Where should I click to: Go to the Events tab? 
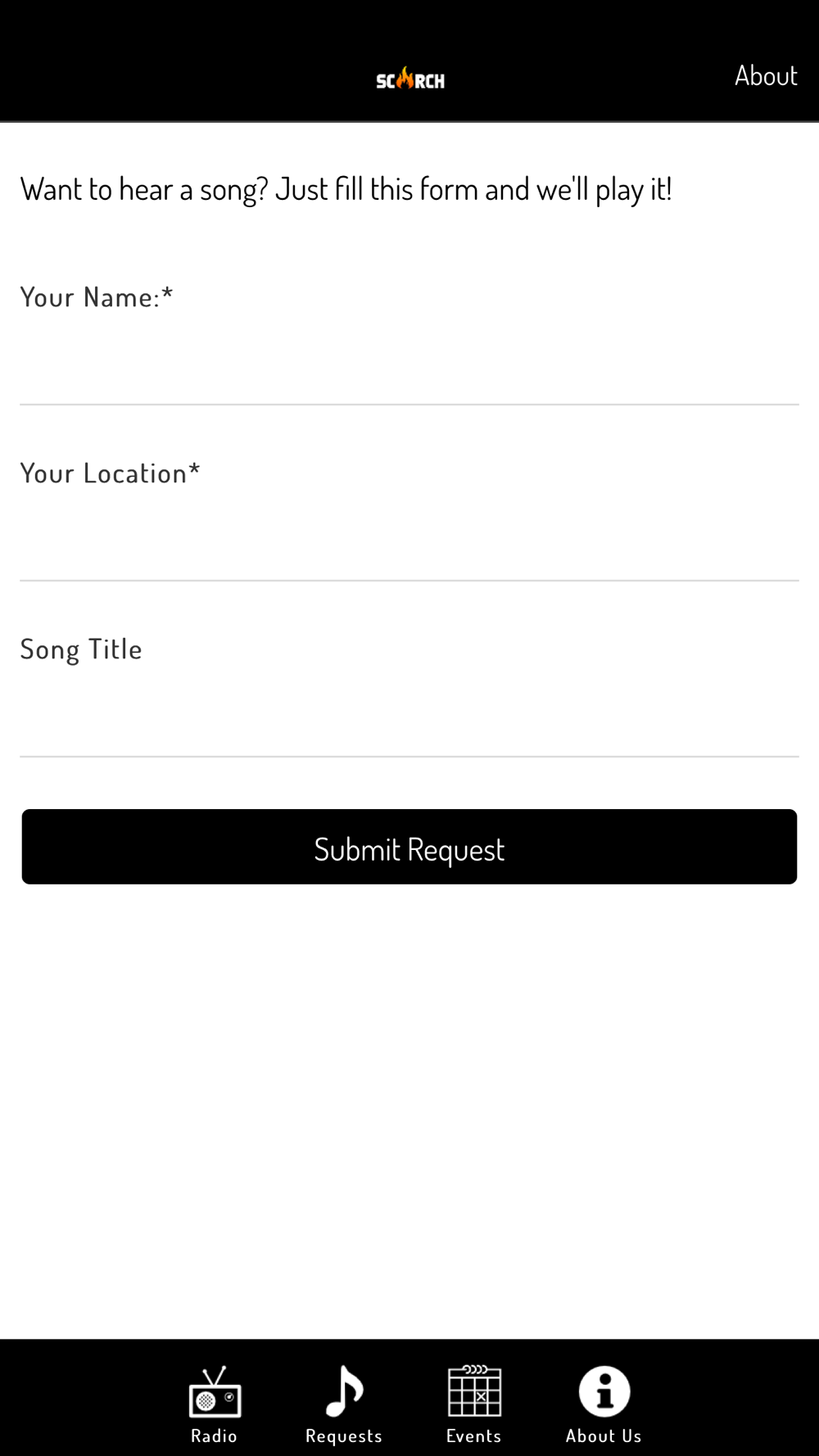[474, 1404]
